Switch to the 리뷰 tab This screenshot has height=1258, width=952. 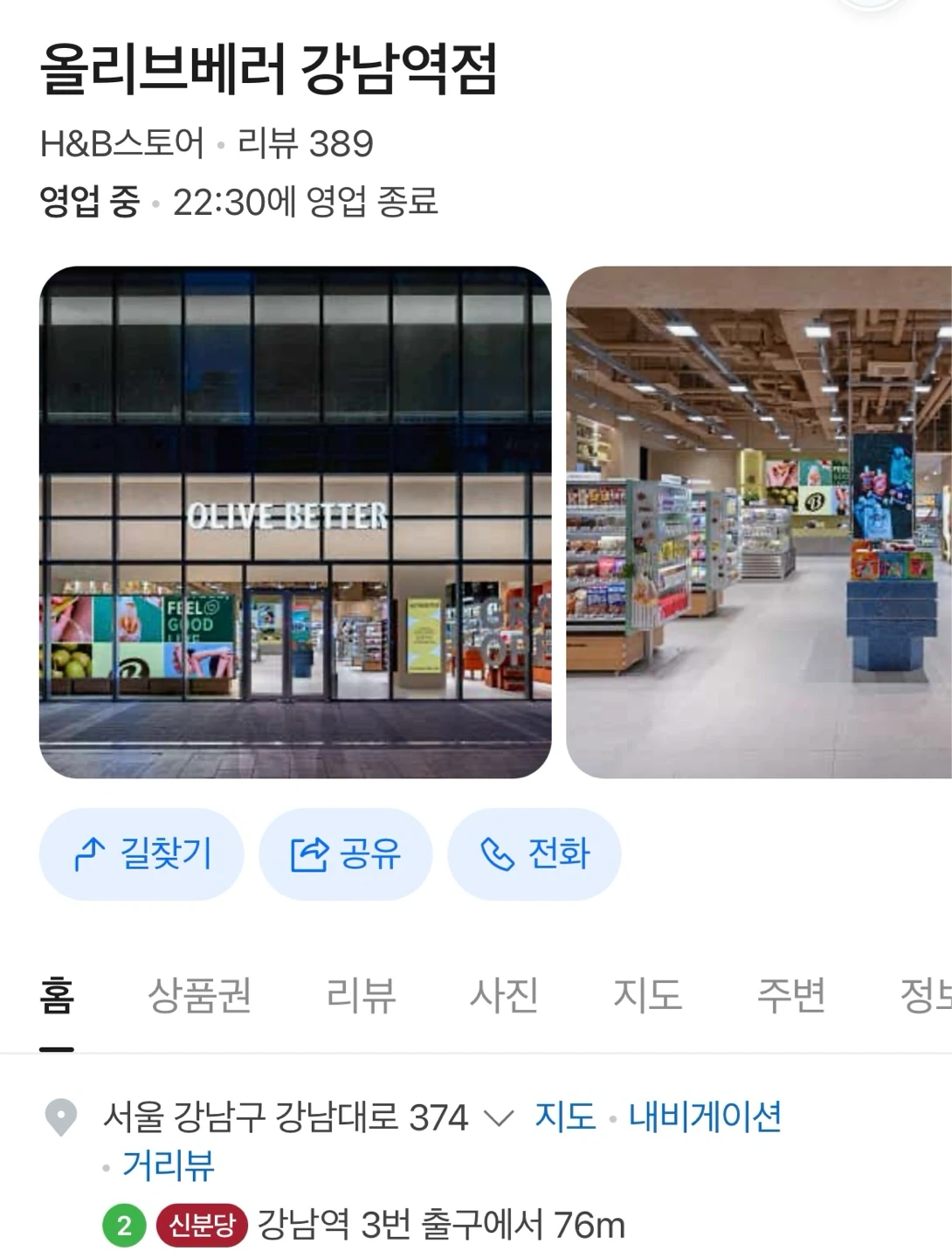(x=361, y=995)
